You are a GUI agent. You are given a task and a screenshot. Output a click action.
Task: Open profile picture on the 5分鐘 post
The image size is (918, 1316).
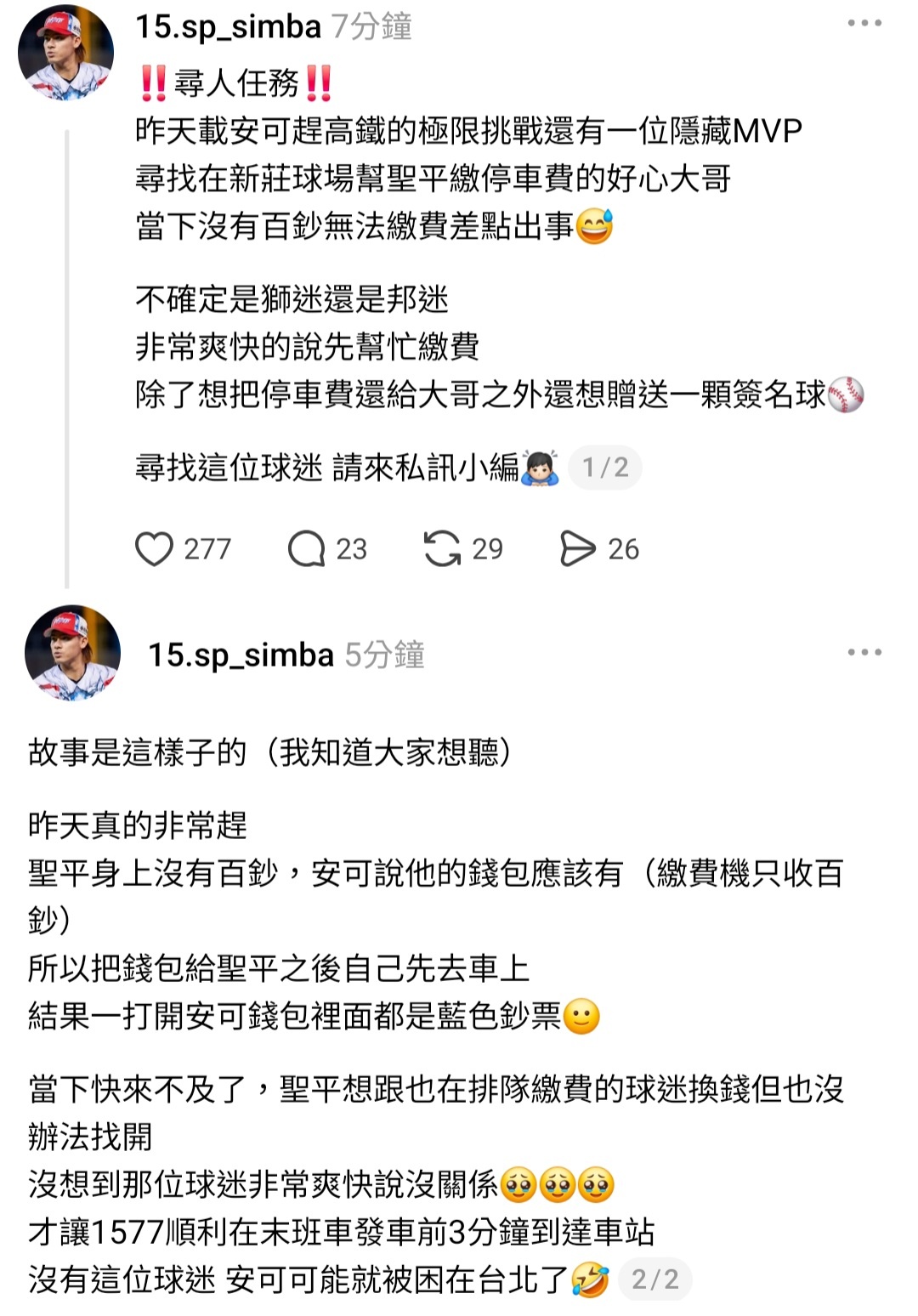coord(72,653)
